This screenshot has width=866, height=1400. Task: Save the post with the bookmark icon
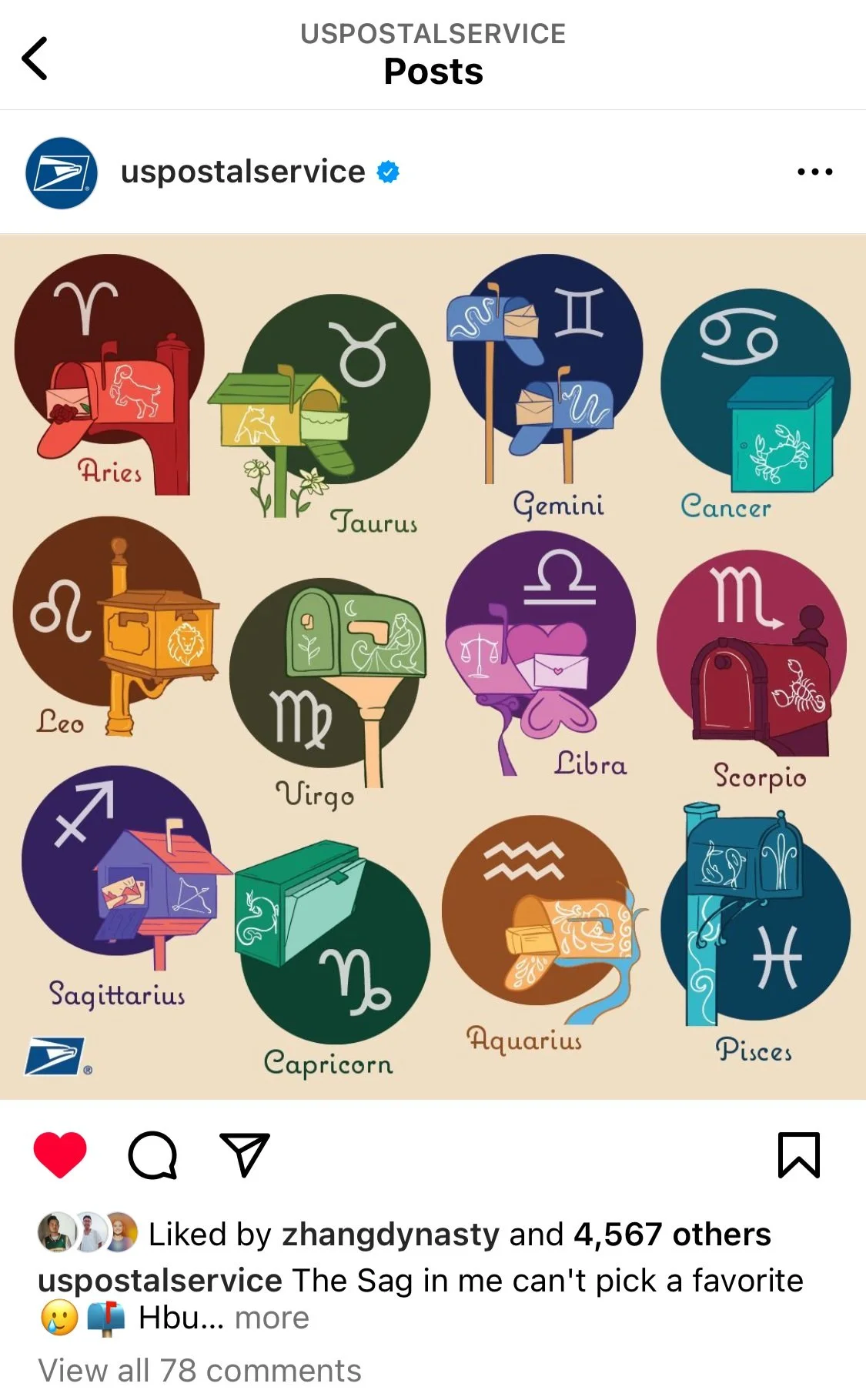pyautogui.click(x=799, y=1154)
